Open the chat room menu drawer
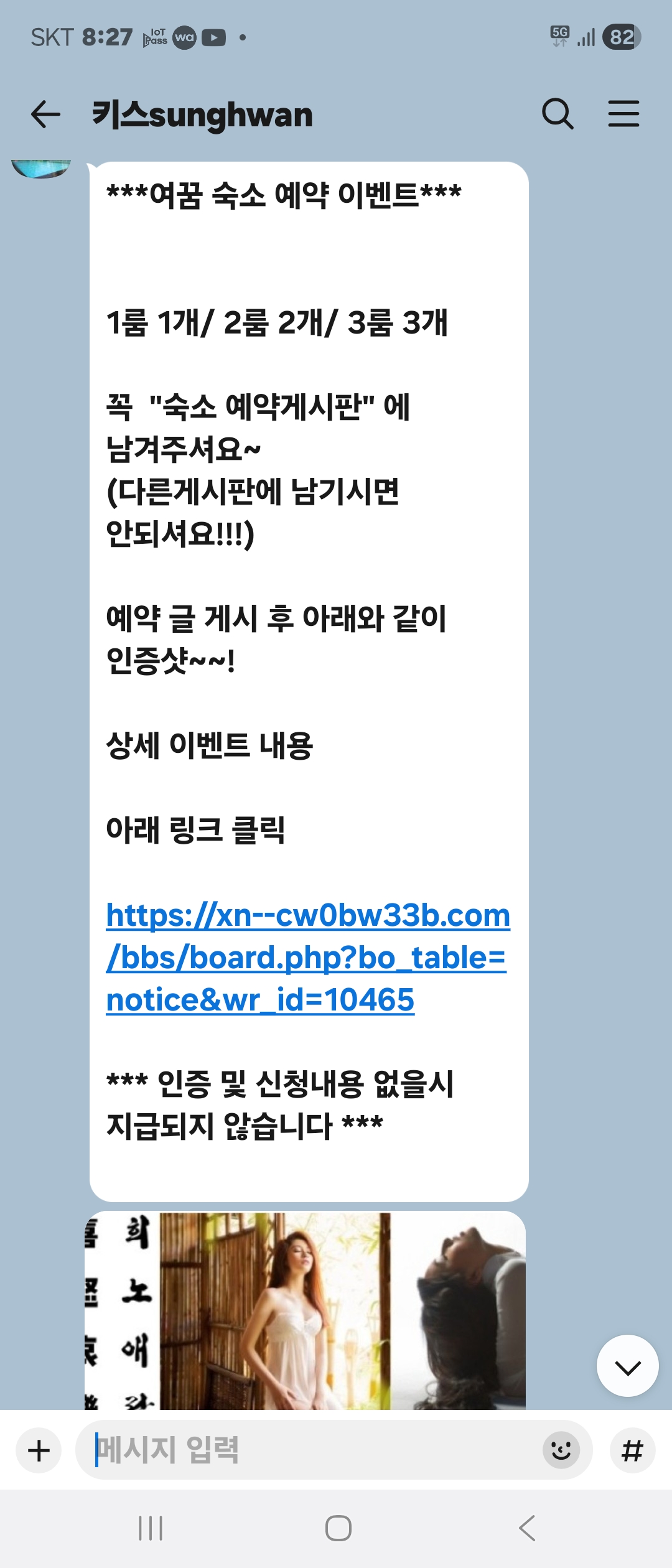This screenshot has width=672, height=1568. pos(623,114)
